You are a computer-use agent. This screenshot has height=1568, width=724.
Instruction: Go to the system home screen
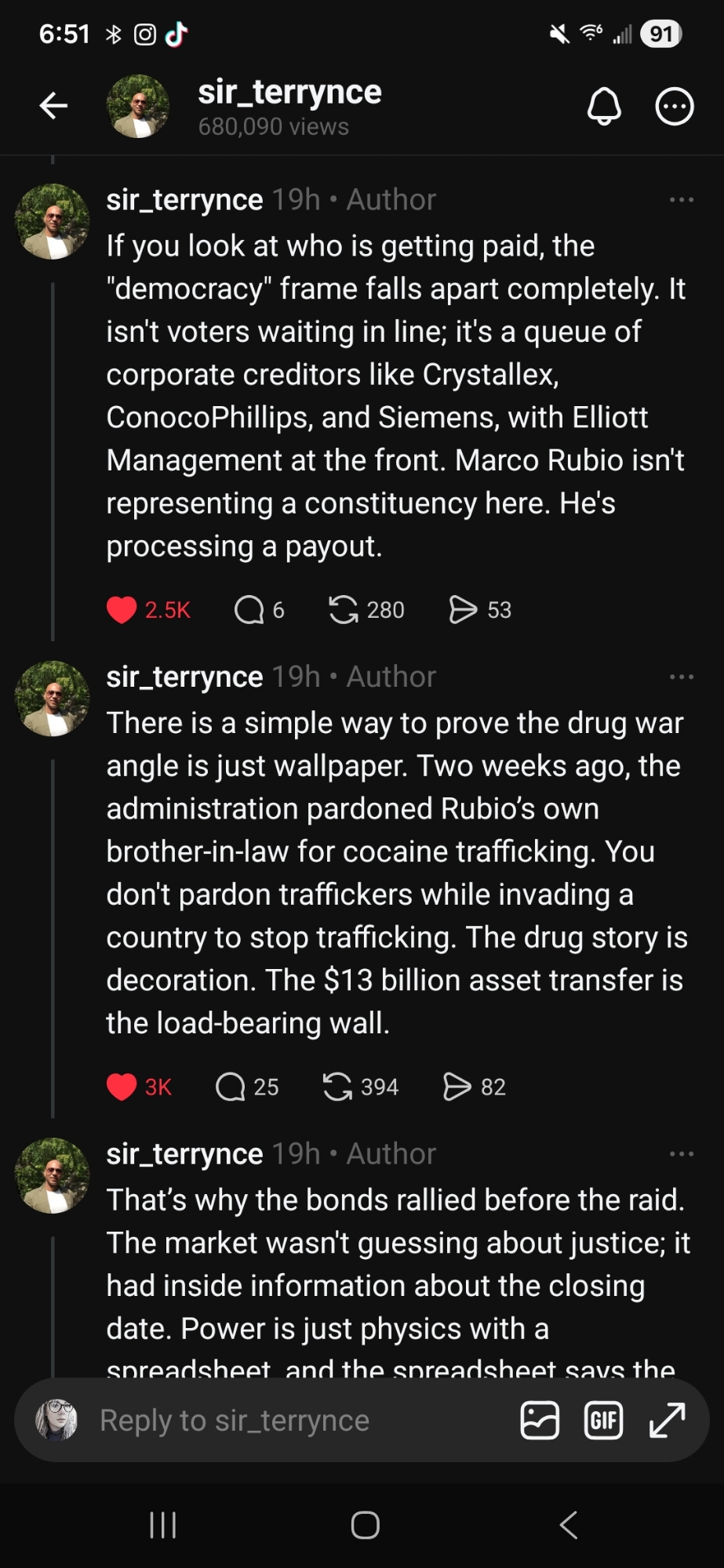(365, 1526)
